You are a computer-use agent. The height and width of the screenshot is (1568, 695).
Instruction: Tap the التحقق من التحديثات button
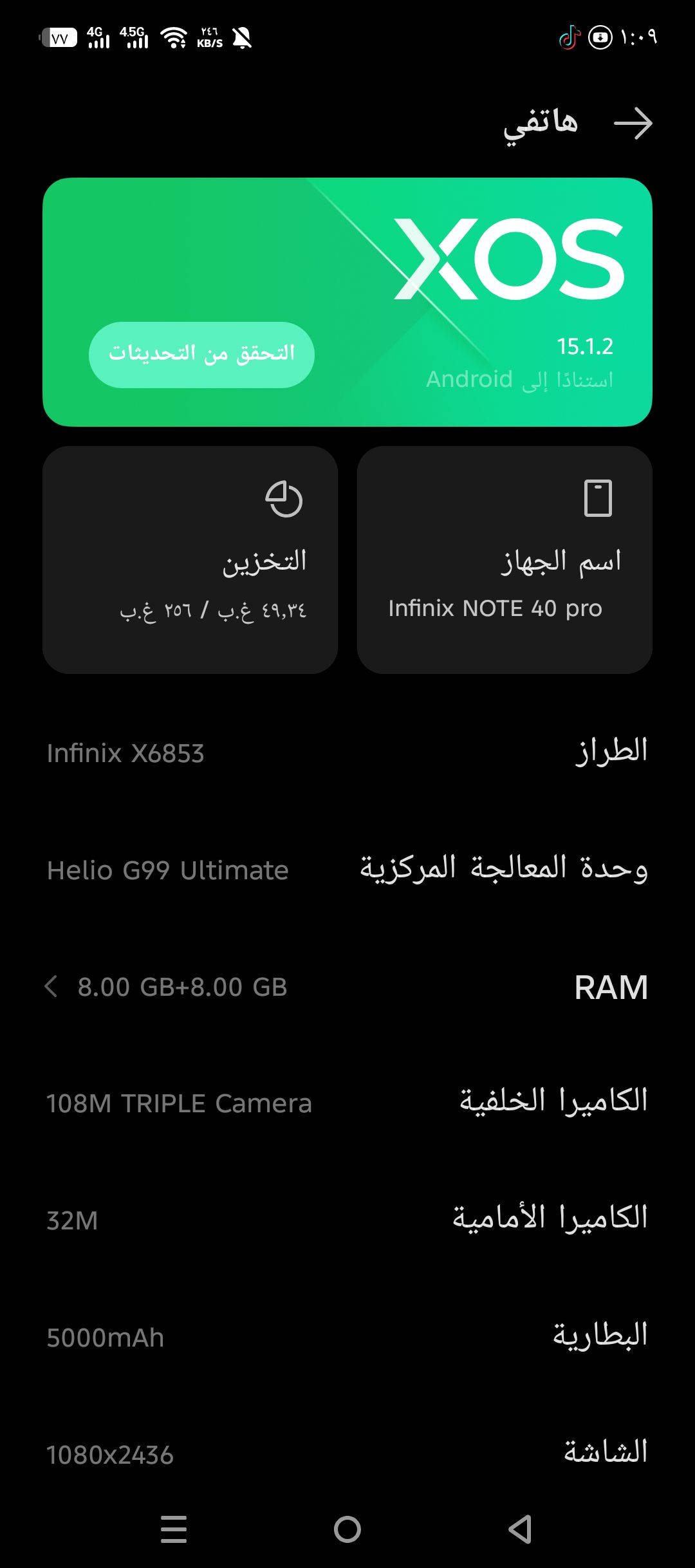click(x=201, y=355)
